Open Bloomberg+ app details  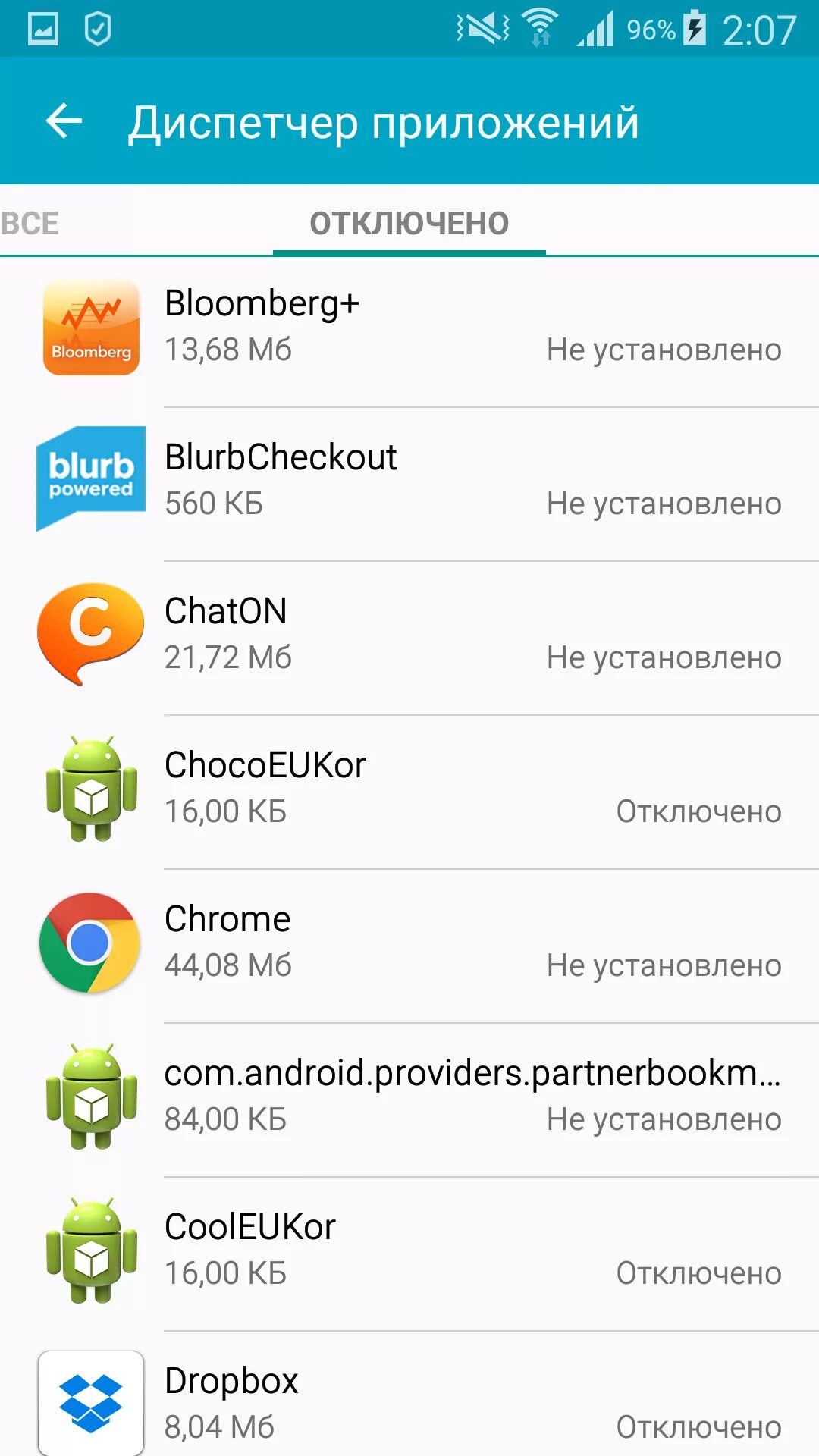409,331
